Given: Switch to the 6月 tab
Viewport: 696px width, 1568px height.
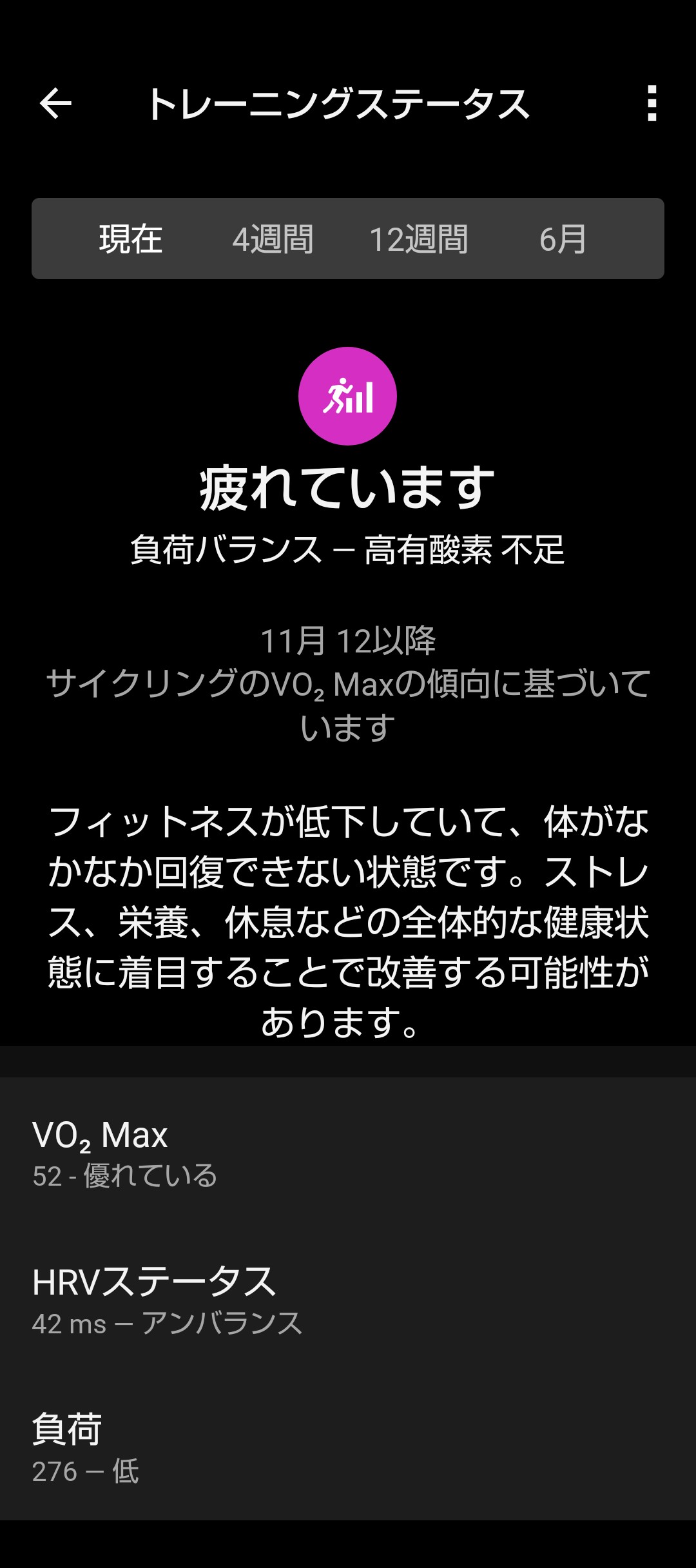Looking at the screenshot, I should (563, 239).
